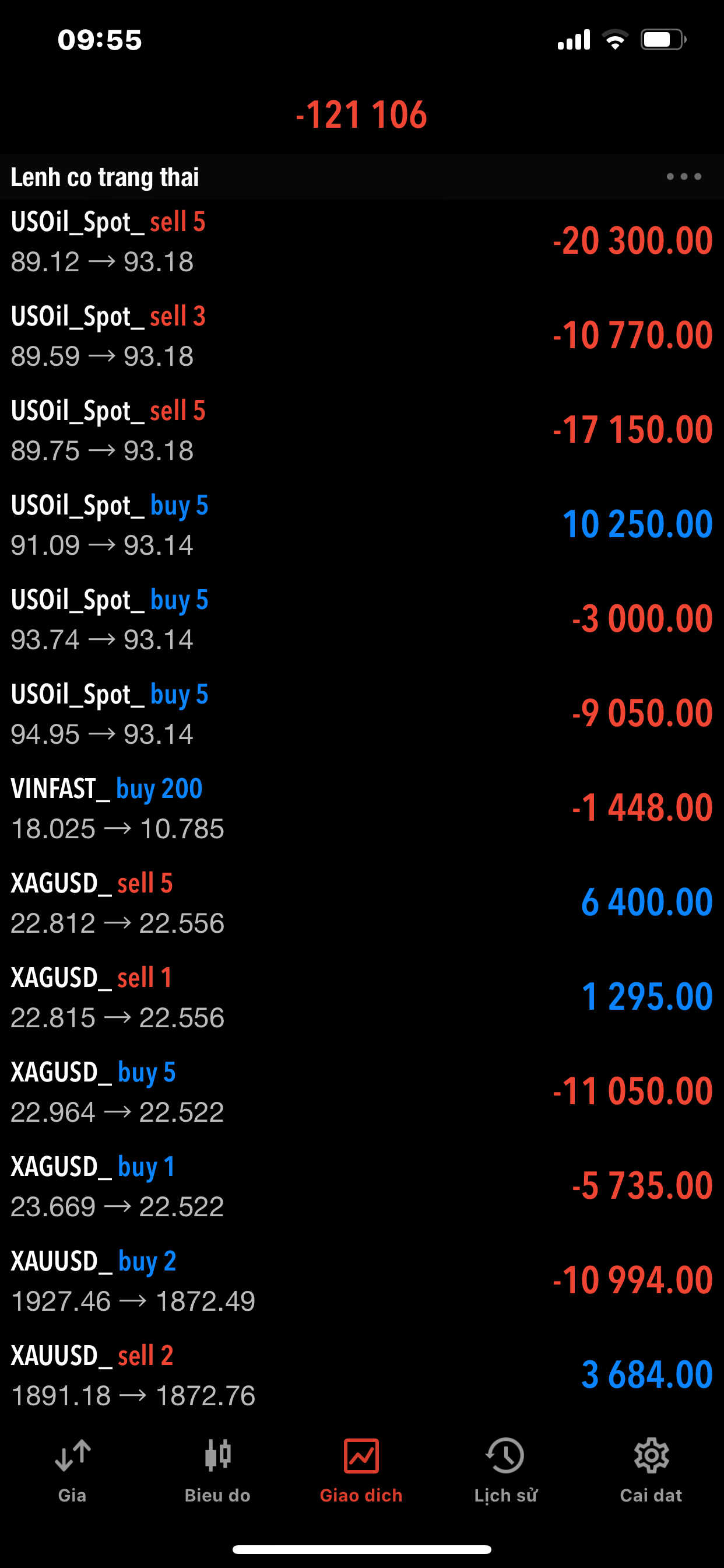The image size is (724, 1568).
Task: Open the USOil_Spot_ sell 5 position at 89.12
Action: 361,241
